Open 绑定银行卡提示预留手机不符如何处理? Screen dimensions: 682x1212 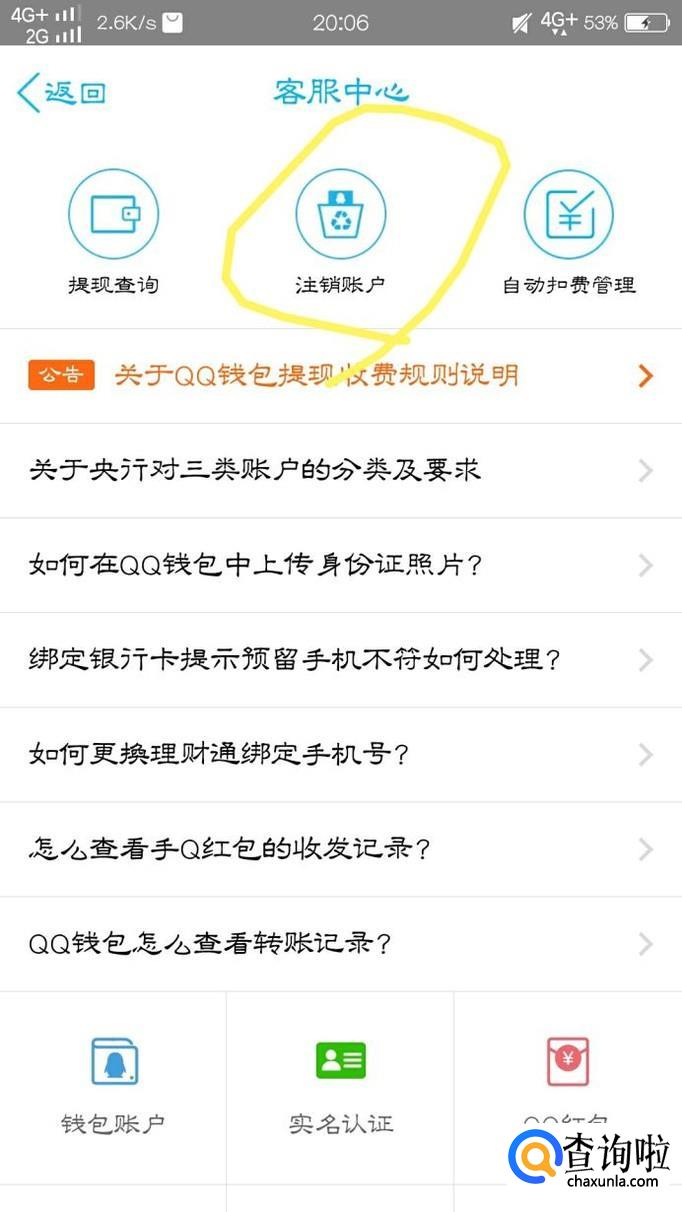pos(340,660)
